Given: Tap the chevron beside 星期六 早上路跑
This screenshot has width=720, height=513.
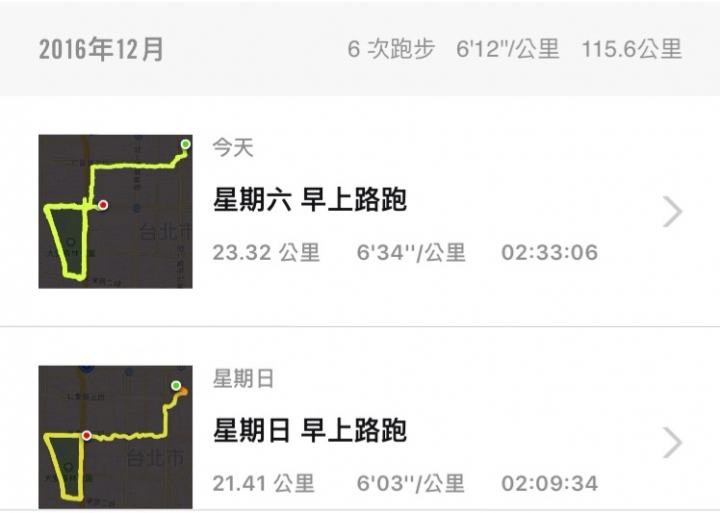Looking at the screenshot, I should pyautogui.click(x=673, y=211).
